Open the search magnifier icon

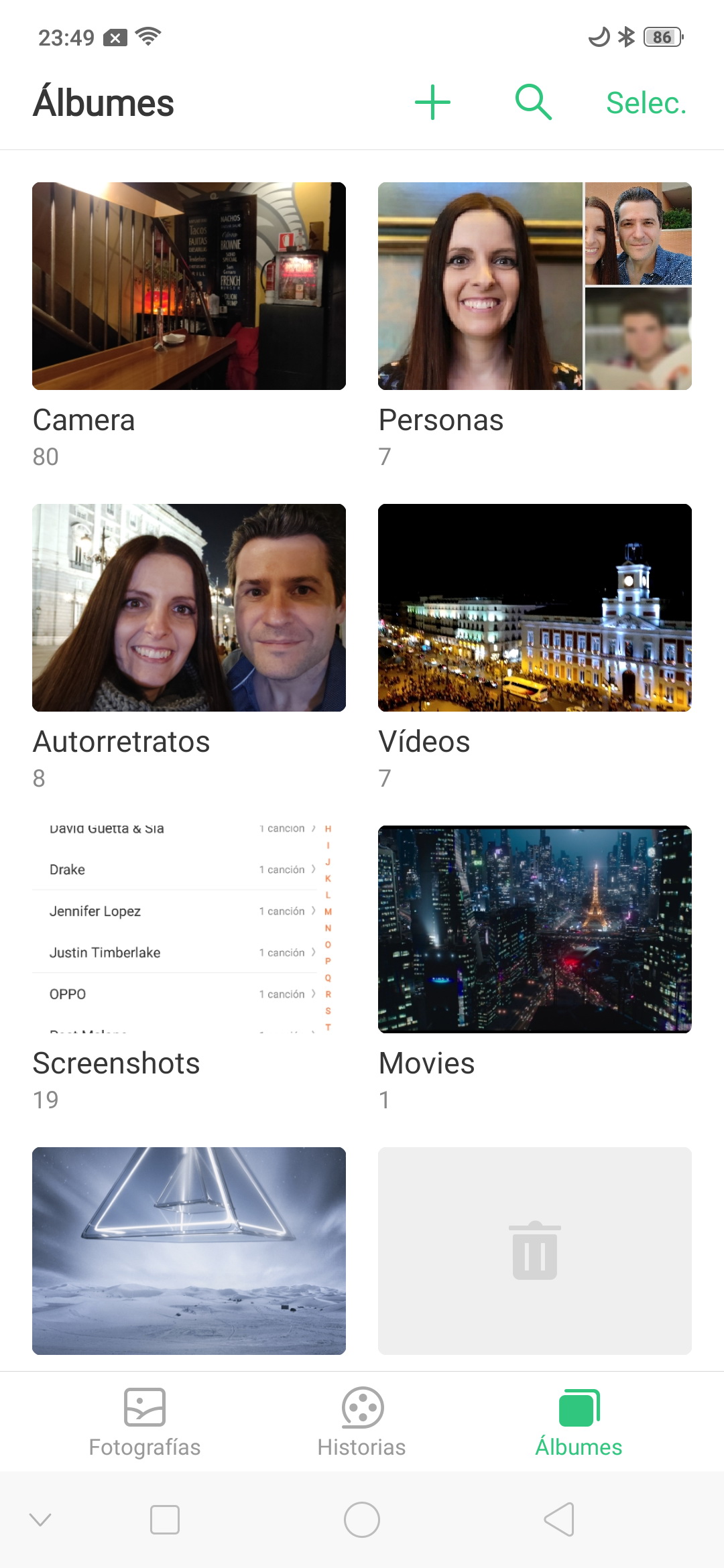click(x=533, y=103)
